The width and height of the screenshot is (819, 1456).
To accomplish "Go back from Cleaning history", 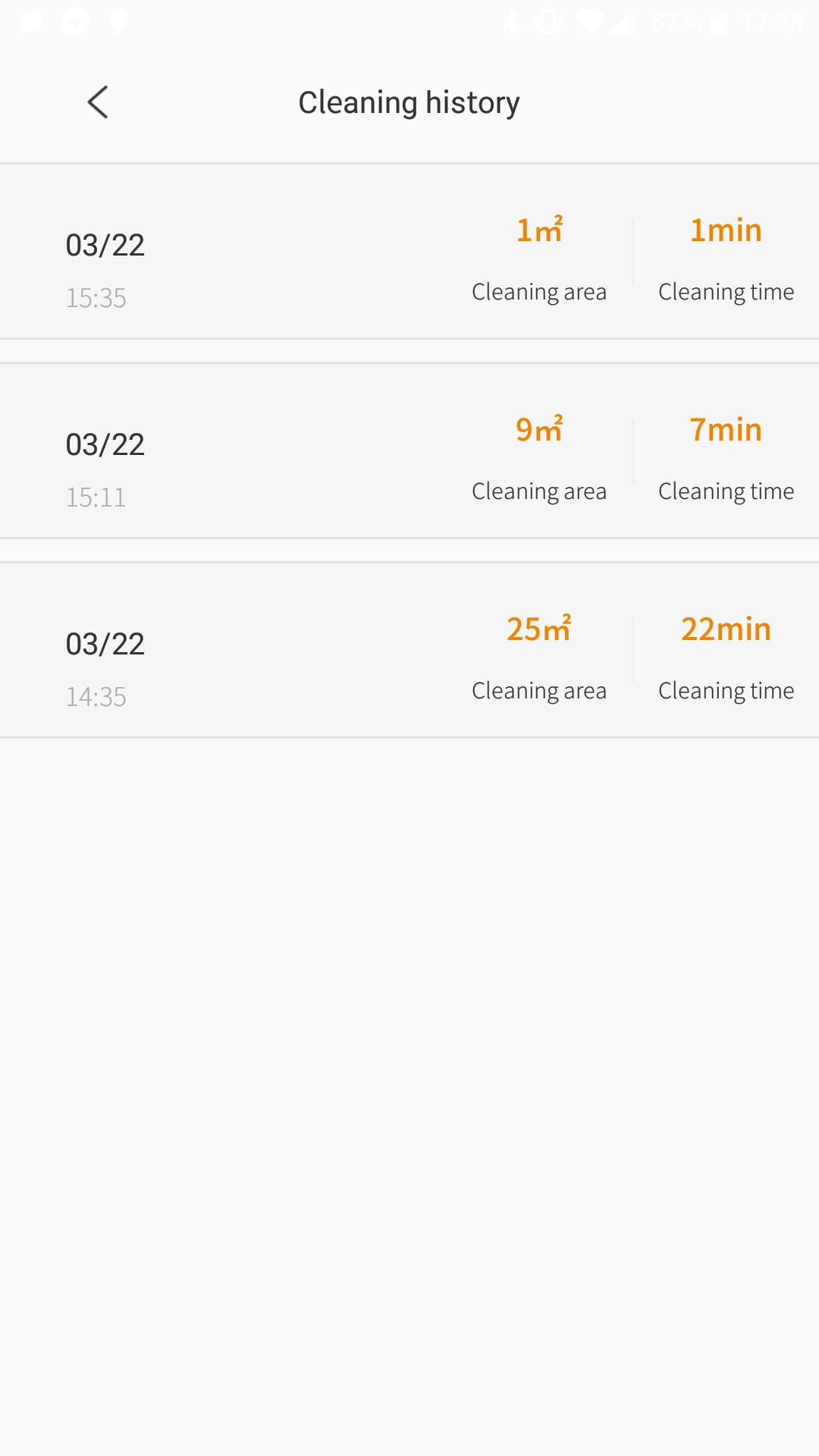I will [98, 102].
